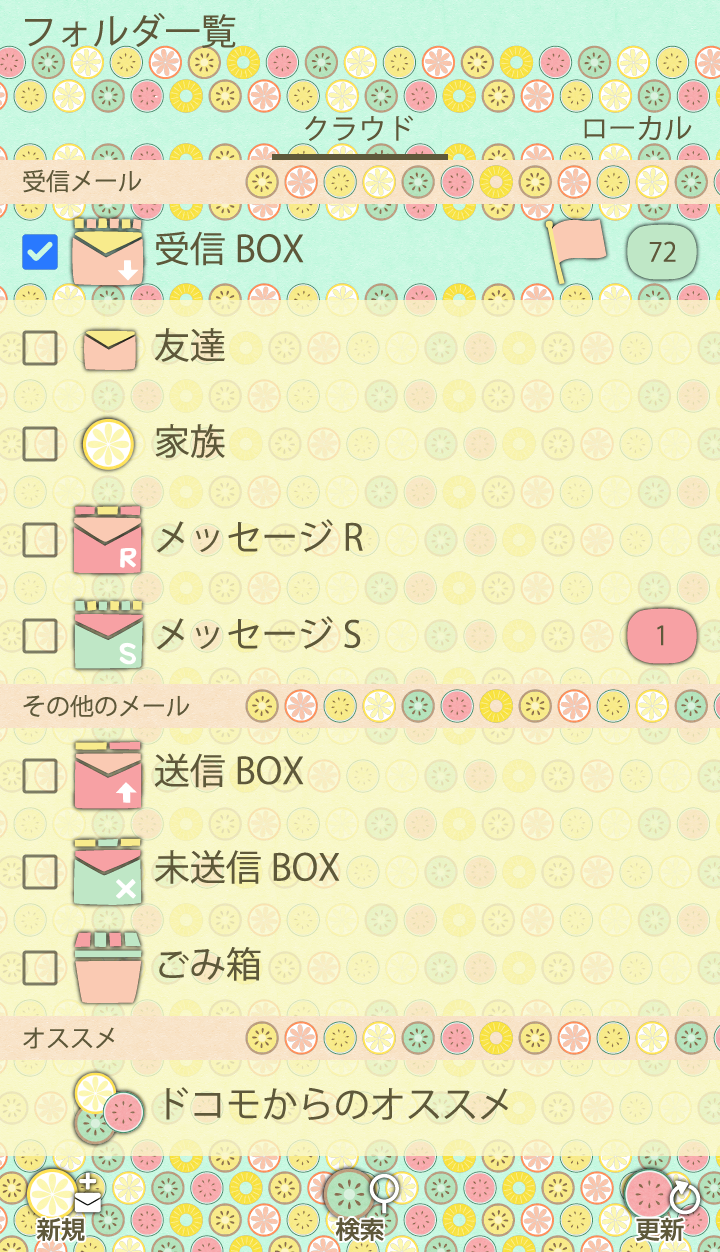Select the 未送信 BOX checkbox
Screen dimensions: 720x1252
point(40,870)
